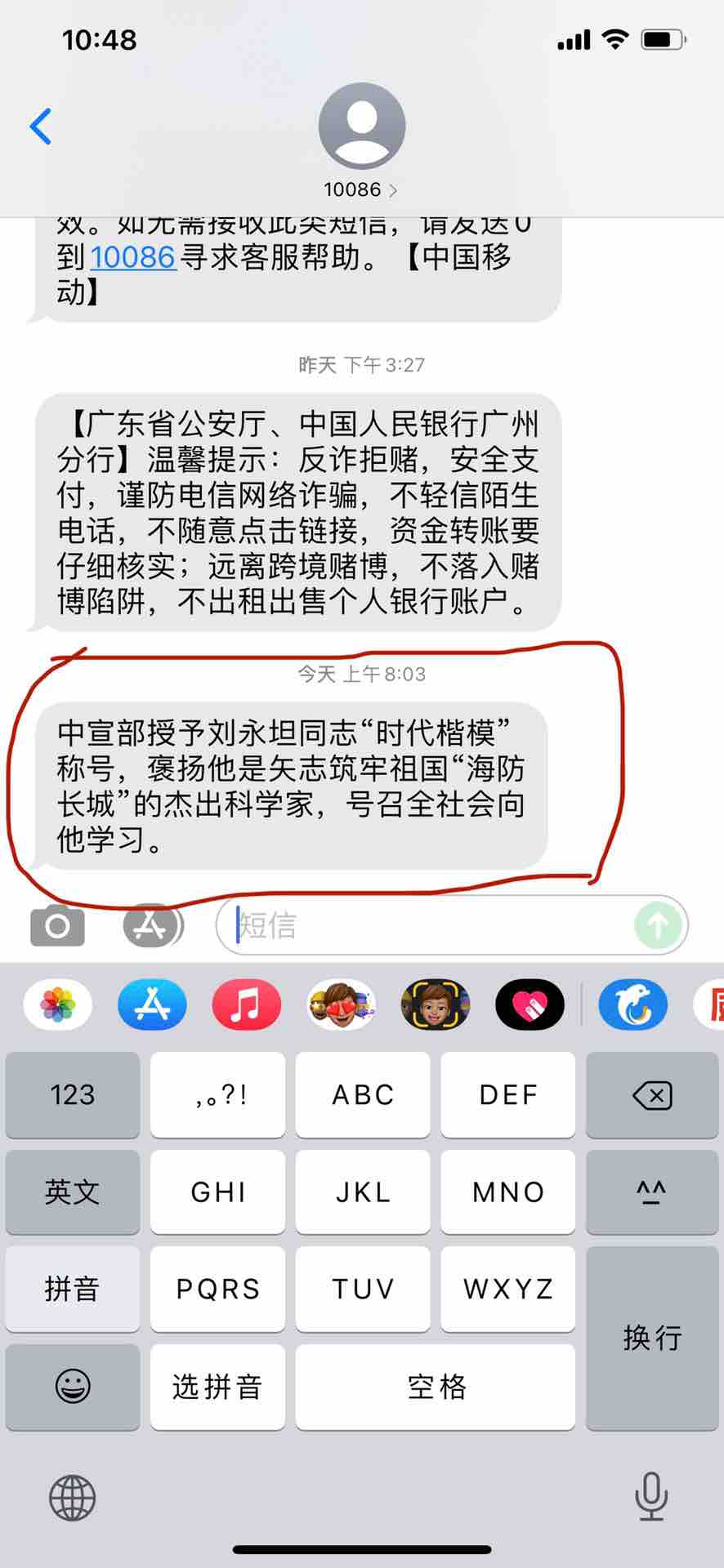Screen dimensions: 724x1568
Task: Delete a character with backspace key
Action: pos(651,1094)
